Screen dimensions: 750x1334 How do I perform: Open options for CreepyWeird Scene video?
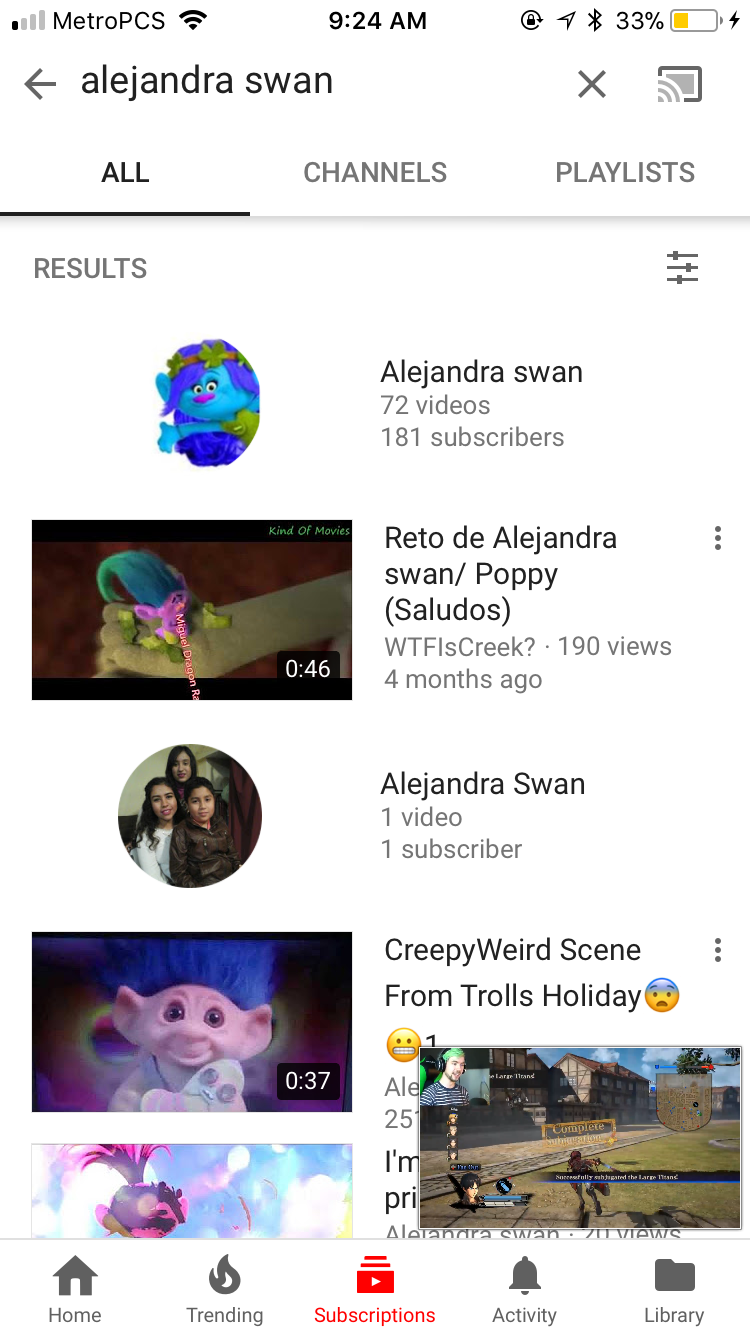[x=717, y=950]
